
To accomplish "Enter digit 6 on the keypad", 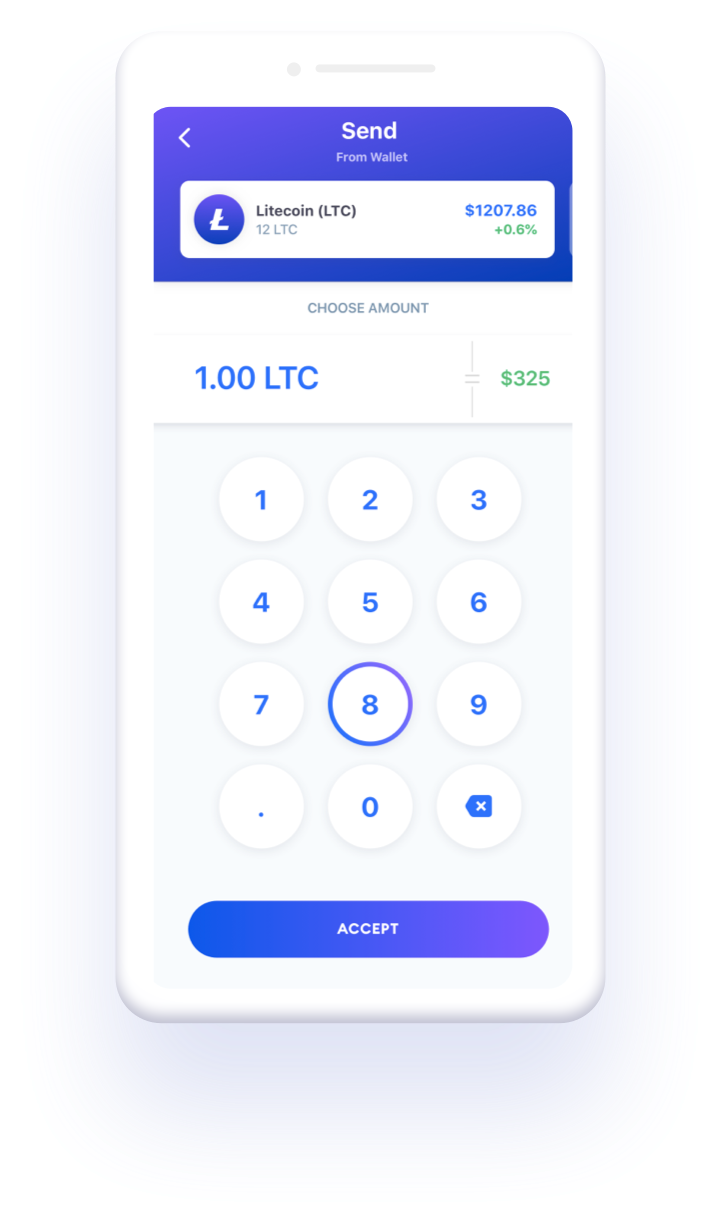I will [x=479, y=602].
